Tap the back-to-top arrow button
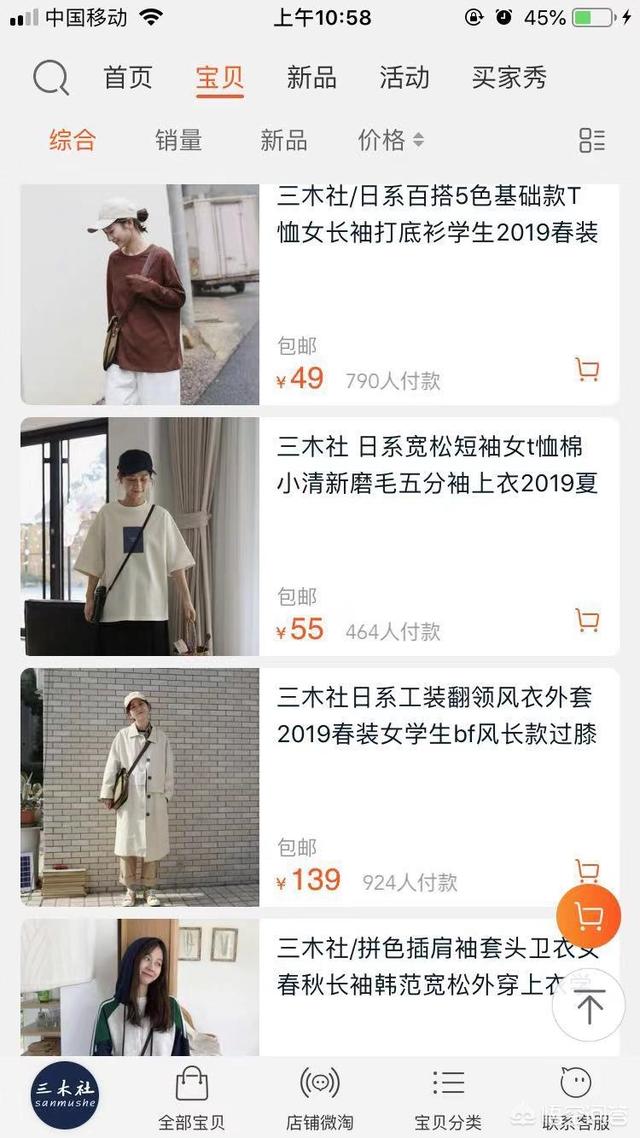The image size is (640, 1138). 589,1006
